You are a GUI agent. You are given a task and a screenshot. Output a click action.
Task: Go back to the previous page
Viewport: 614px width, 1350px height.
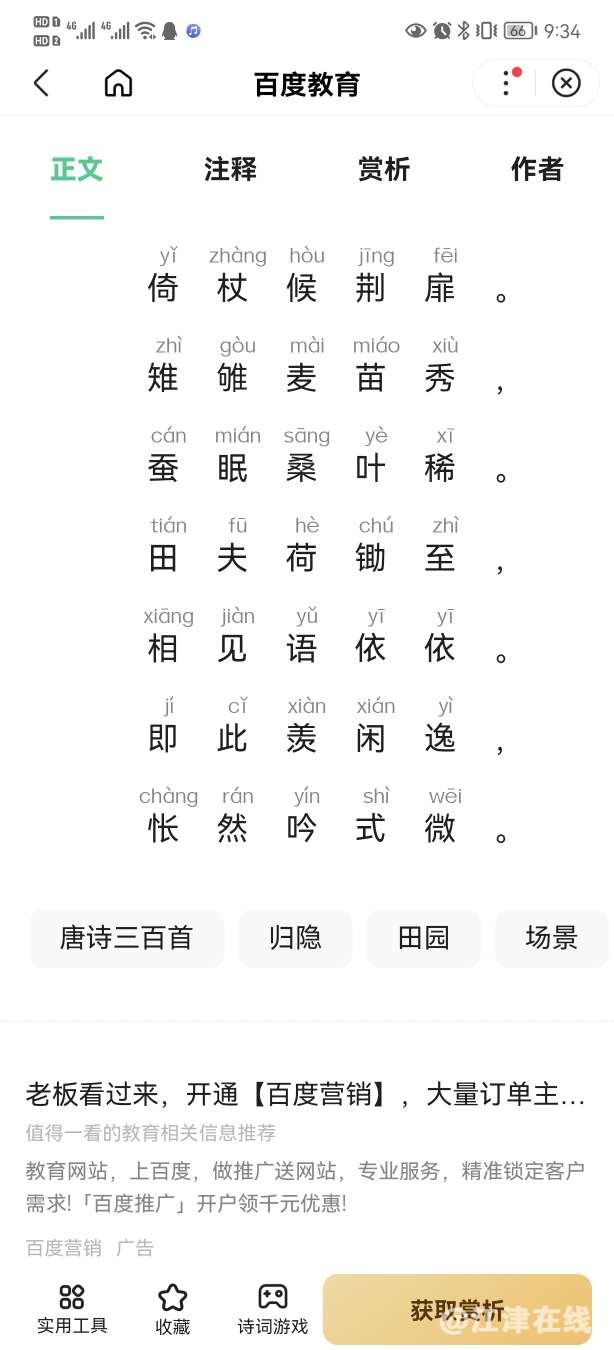point(41,83)
